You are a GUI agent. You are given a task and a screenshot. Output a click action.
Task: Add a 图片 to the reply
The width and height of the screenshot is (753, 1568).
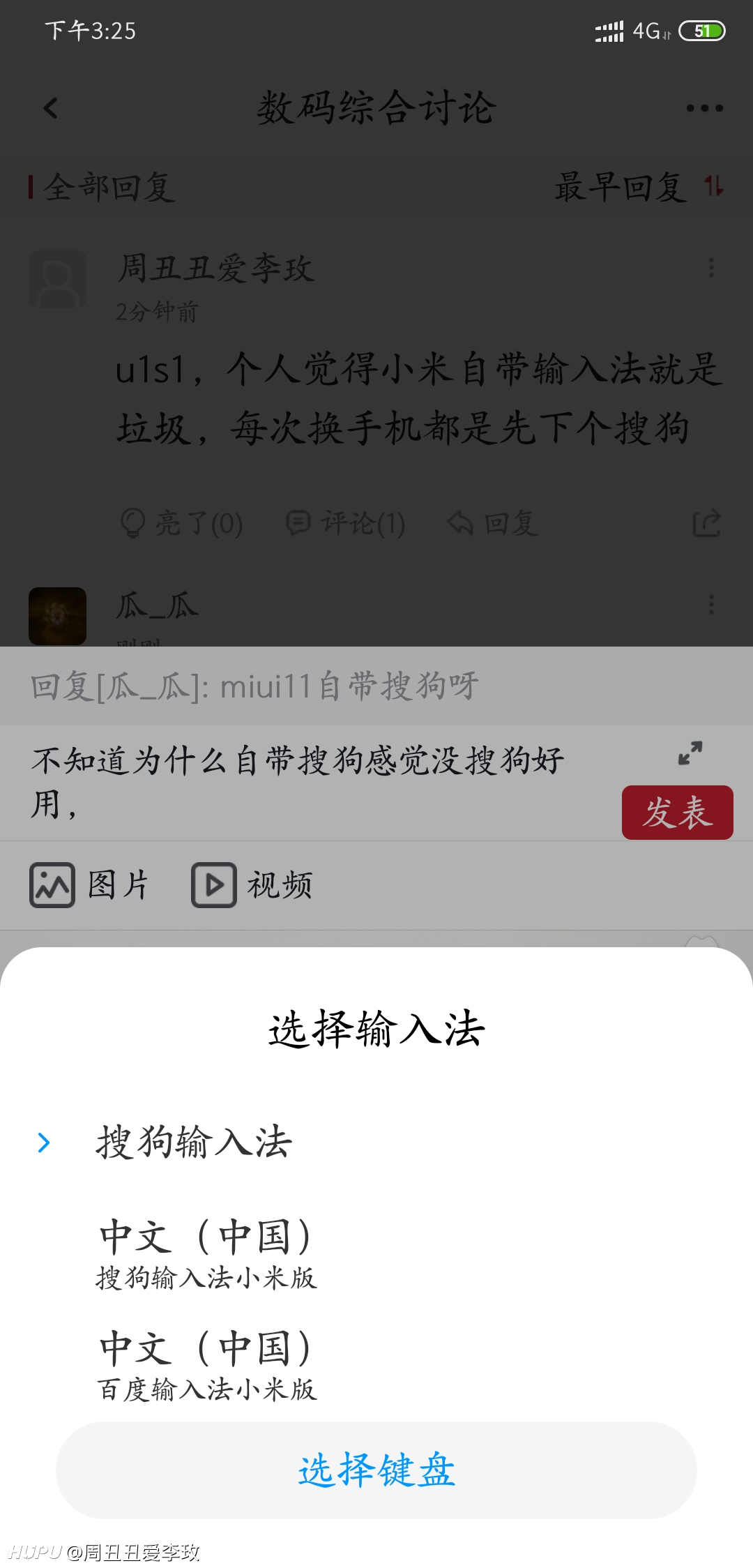(89, 884)
